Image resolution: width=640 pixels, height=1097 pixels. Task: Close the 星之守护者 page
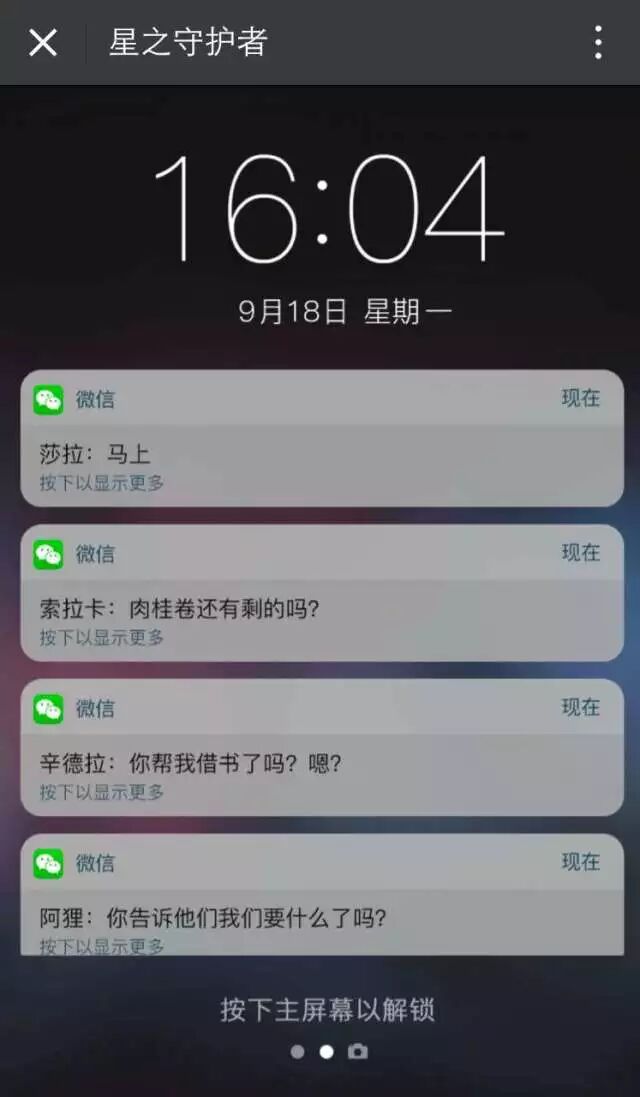[x=43, y=42]
